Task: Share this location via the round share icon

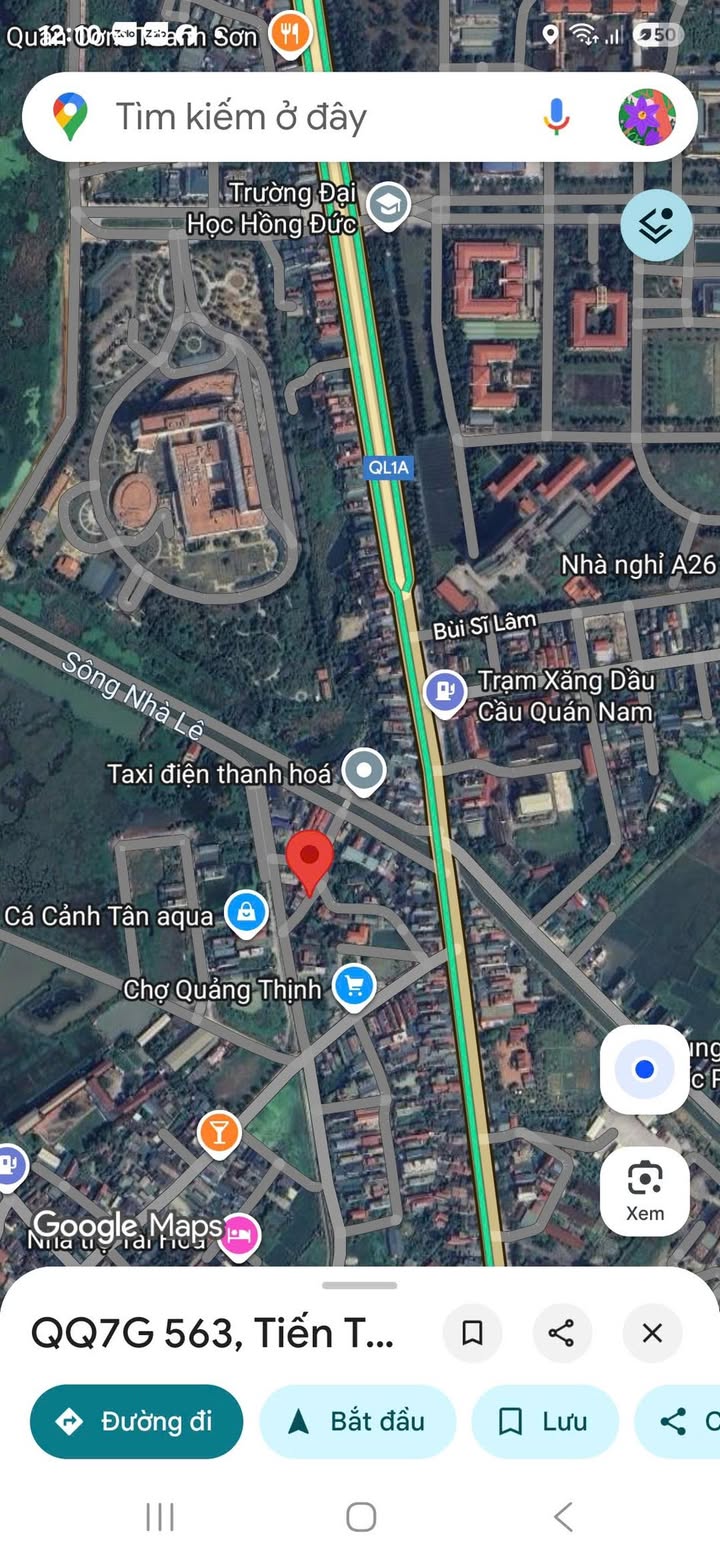Action: click(562, 1332)
